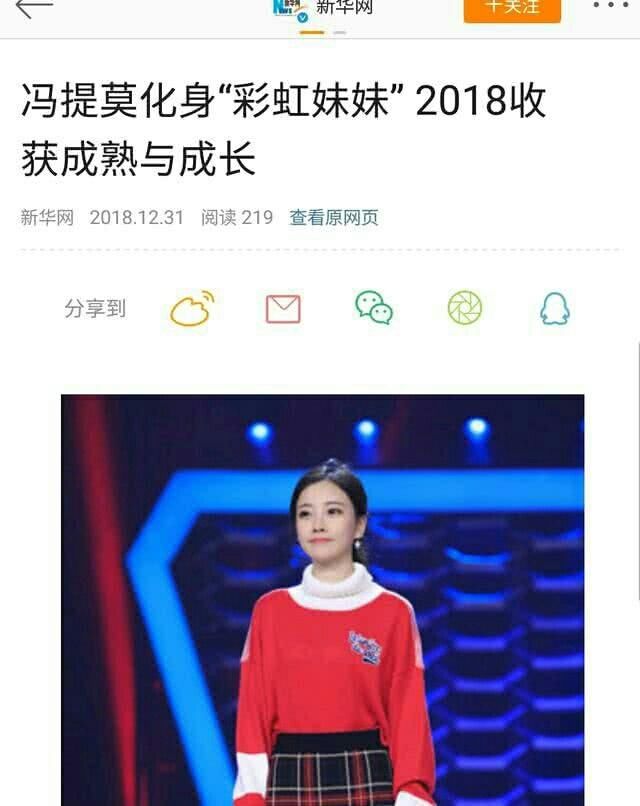Share the article via email
Viewport: 640px width, 806px height.
coord(283,309)
